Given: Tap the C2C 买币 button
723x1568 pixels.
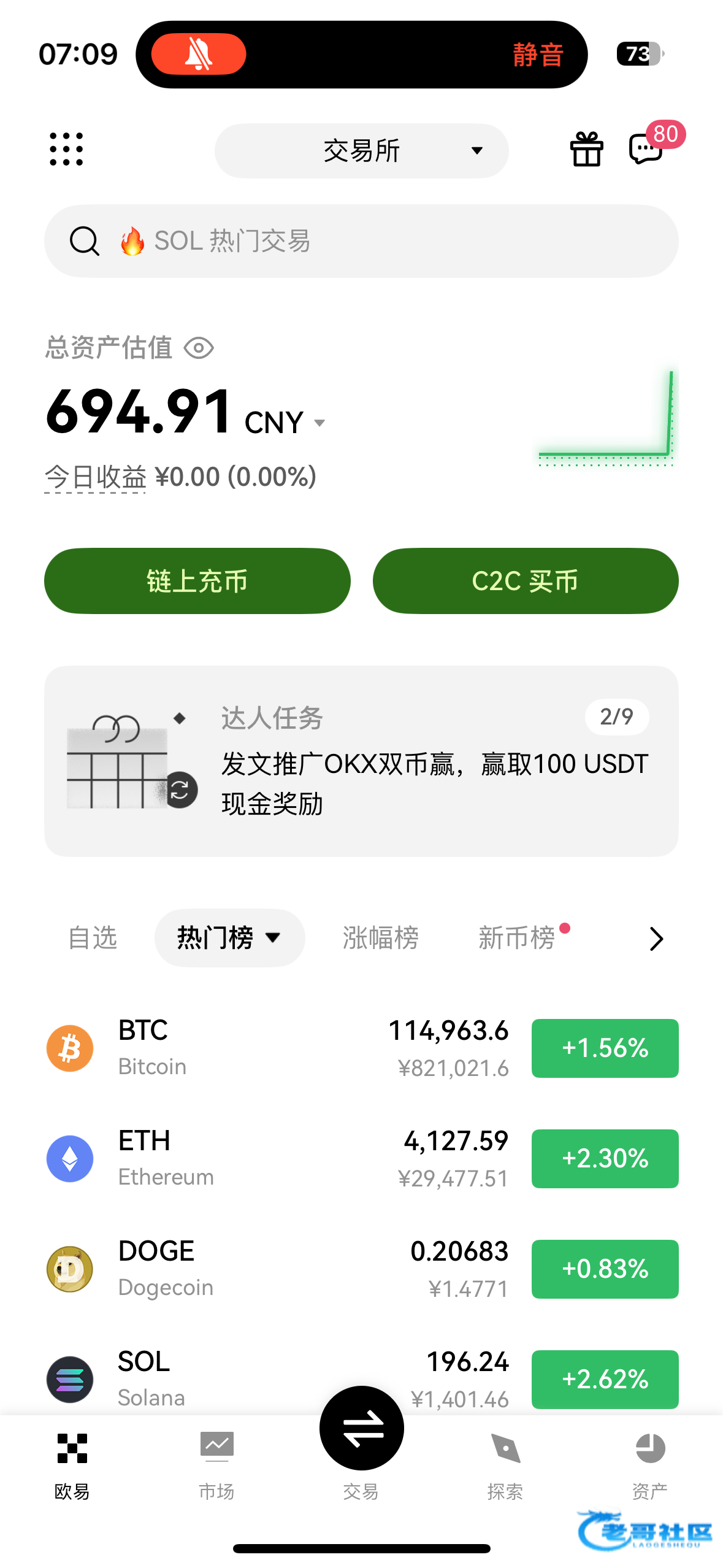Looking at the screenshot, I should click(x=525, y=580).
